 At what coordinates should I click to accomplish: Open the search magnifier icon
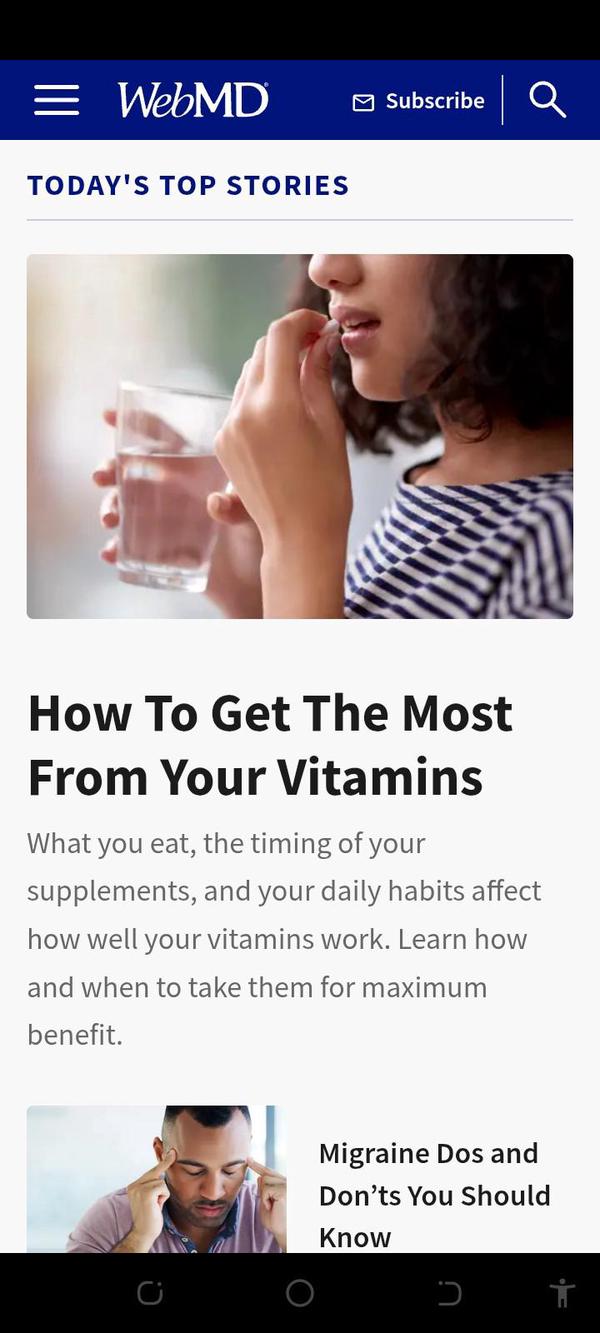(547, 100)
